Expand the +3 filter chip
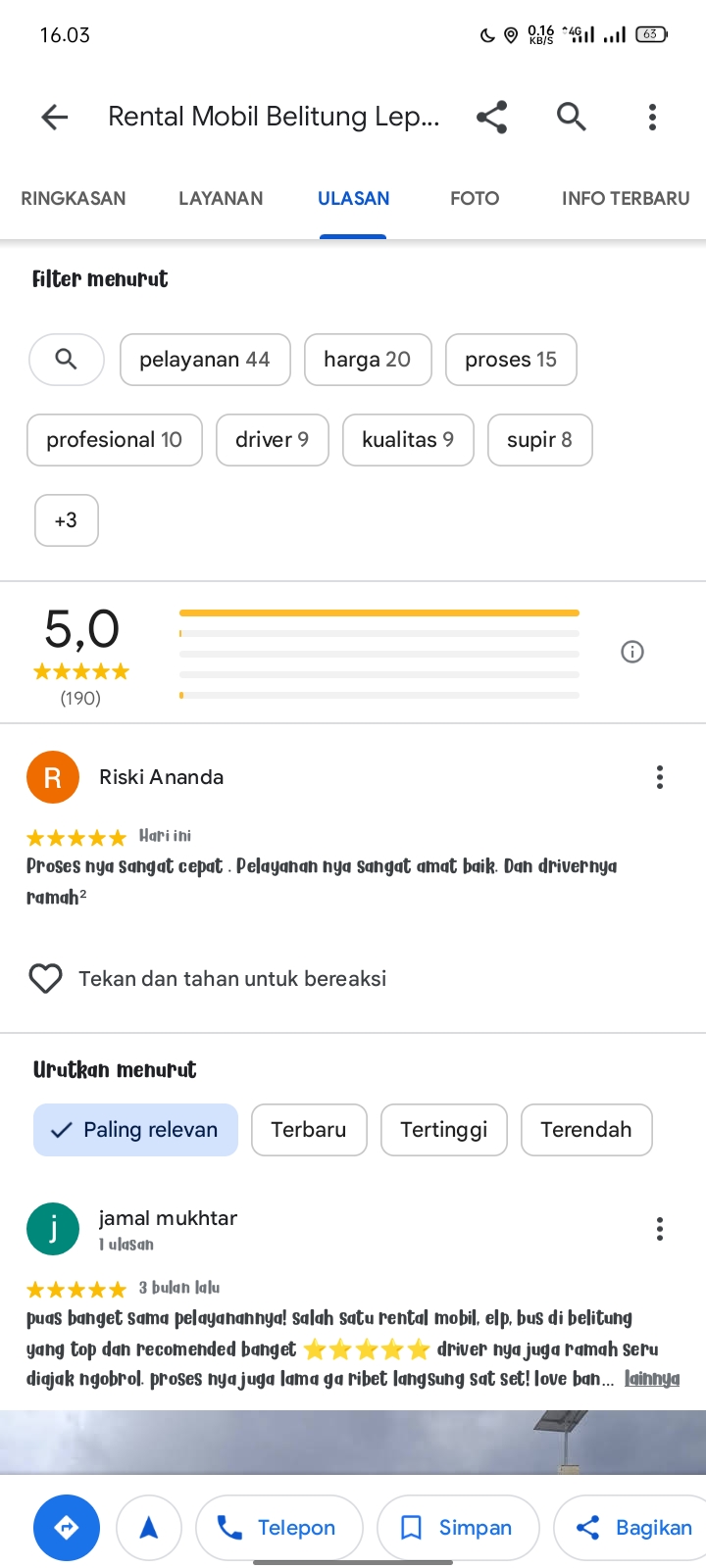 (x=67, y=520)
